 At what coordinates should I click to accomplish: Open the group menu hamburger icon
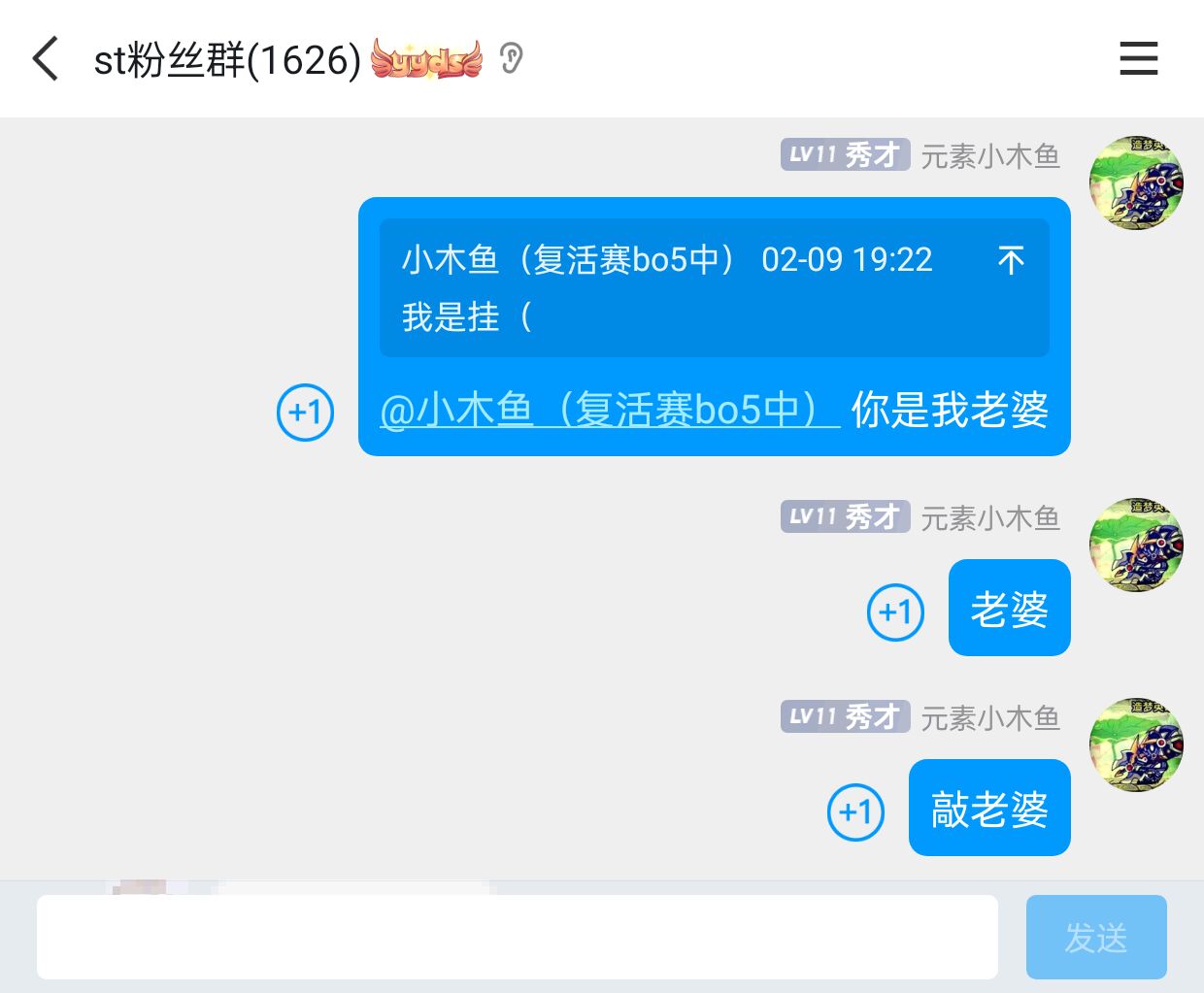pyautogui.click(x=1138, y=59)
